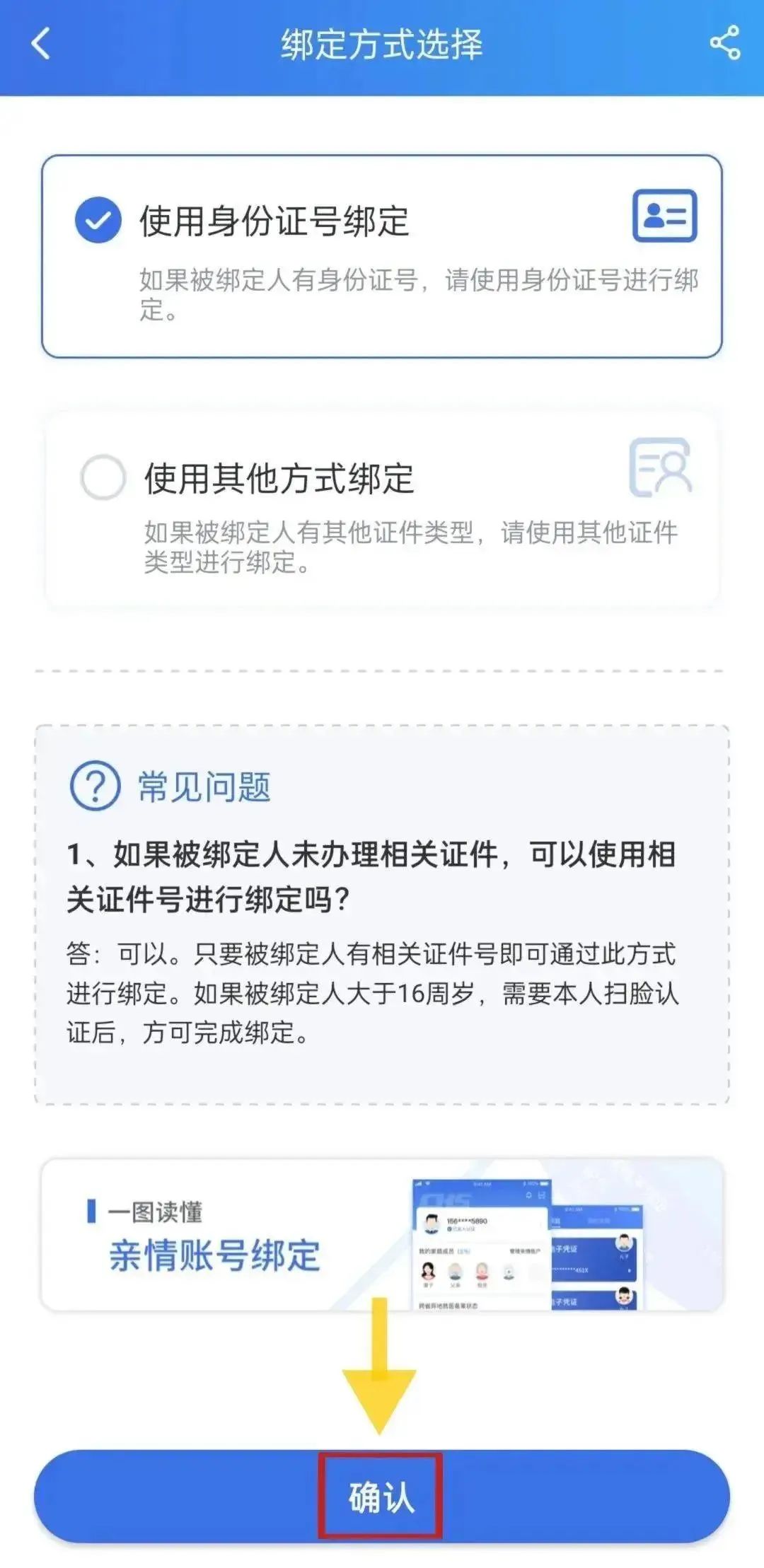Choose 使用其他方式绑定 option
This screenshot has width=764, height=1568.
(x=103, y=477)
